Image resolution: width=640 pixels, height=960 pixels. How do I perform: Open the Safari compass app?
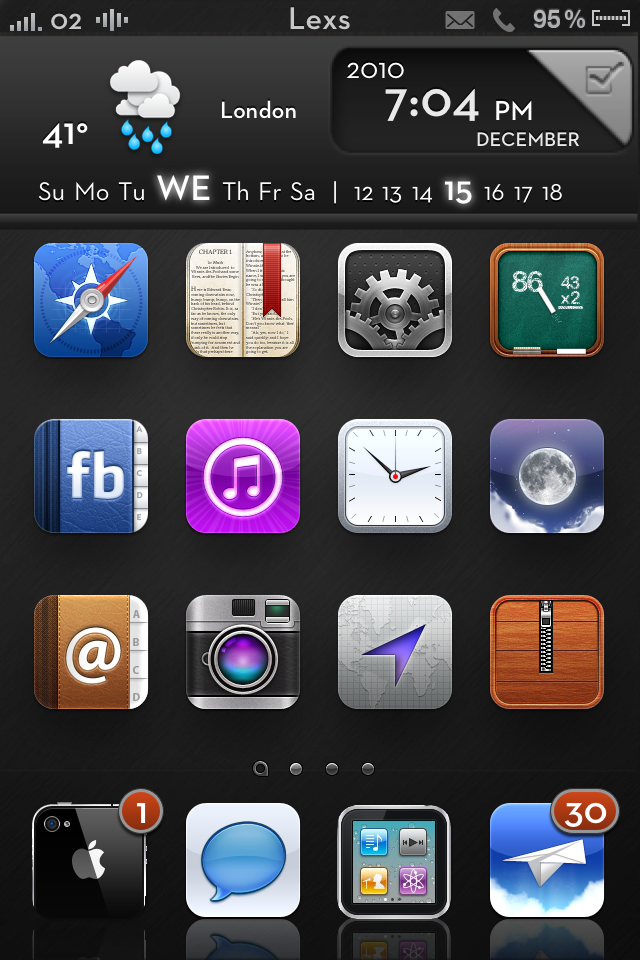click(x=91, y=300)
